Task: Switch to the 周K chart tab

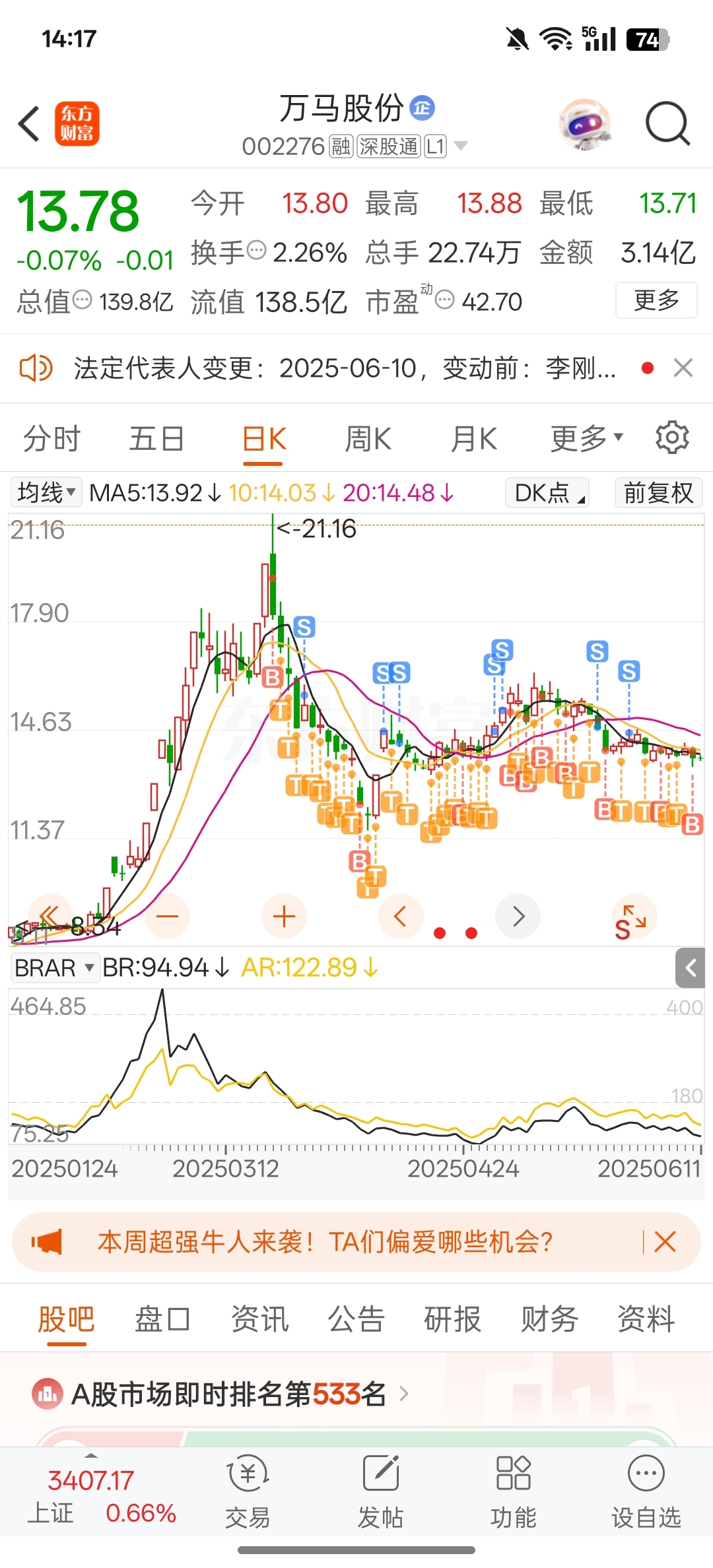Action: pyautogui.click(x=368, y=439)
